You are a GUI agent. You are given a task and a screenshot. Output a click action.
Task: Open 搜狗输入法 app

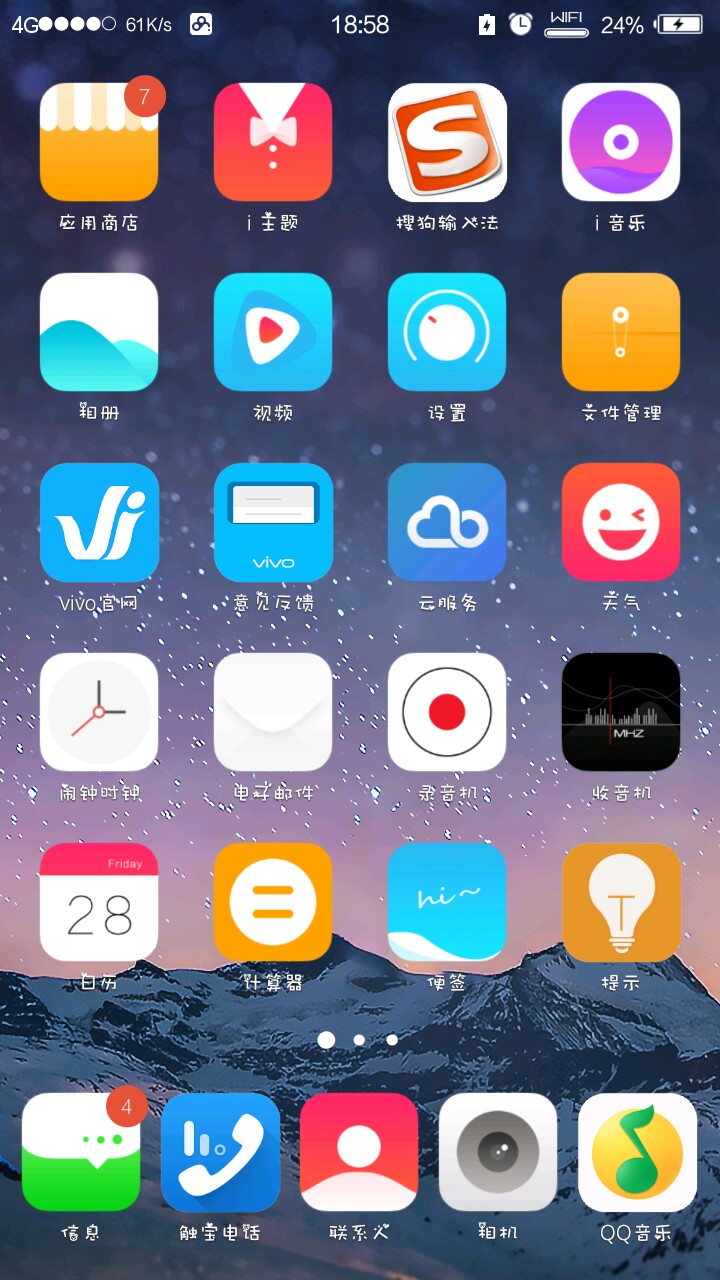[447, 142]
